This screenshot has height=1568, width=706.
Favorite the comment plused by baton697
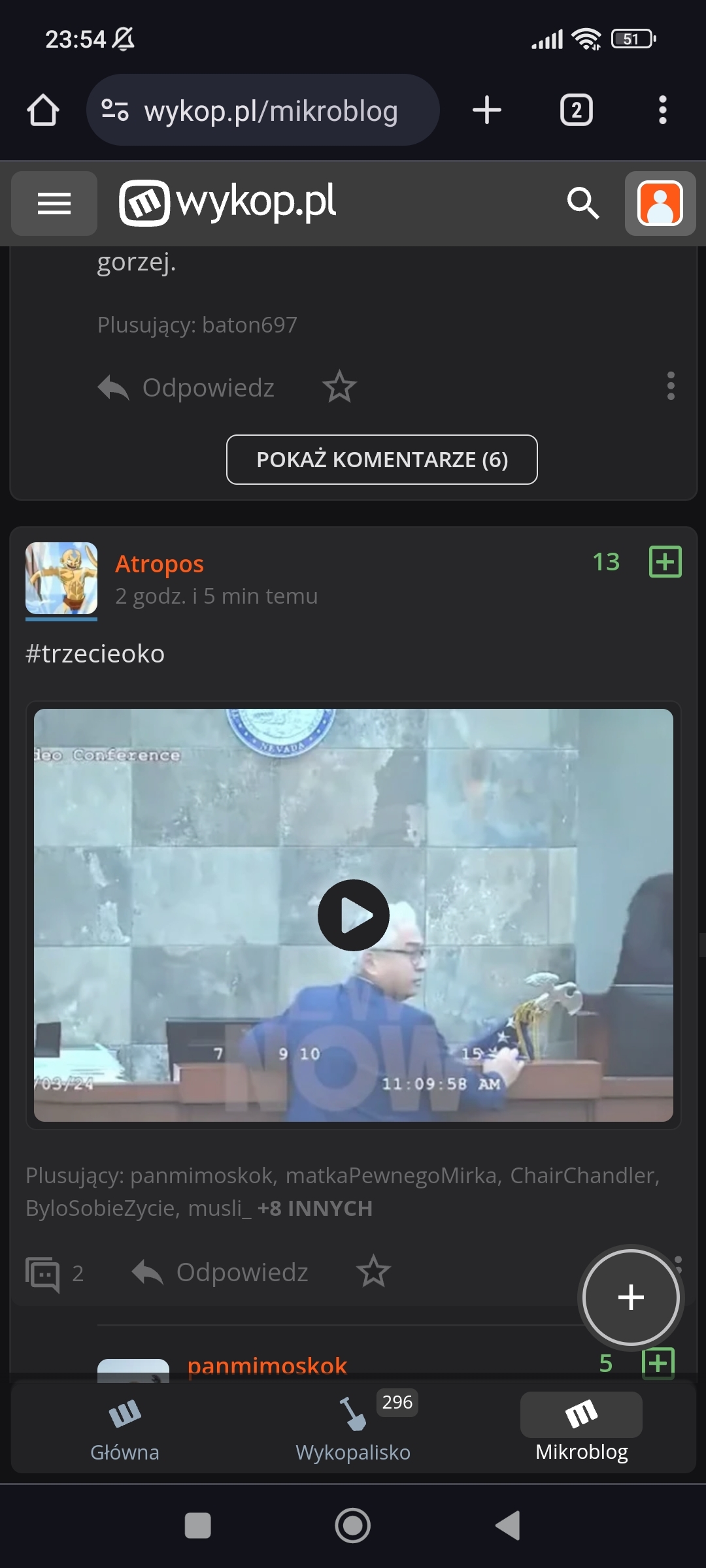pos(339,387)
